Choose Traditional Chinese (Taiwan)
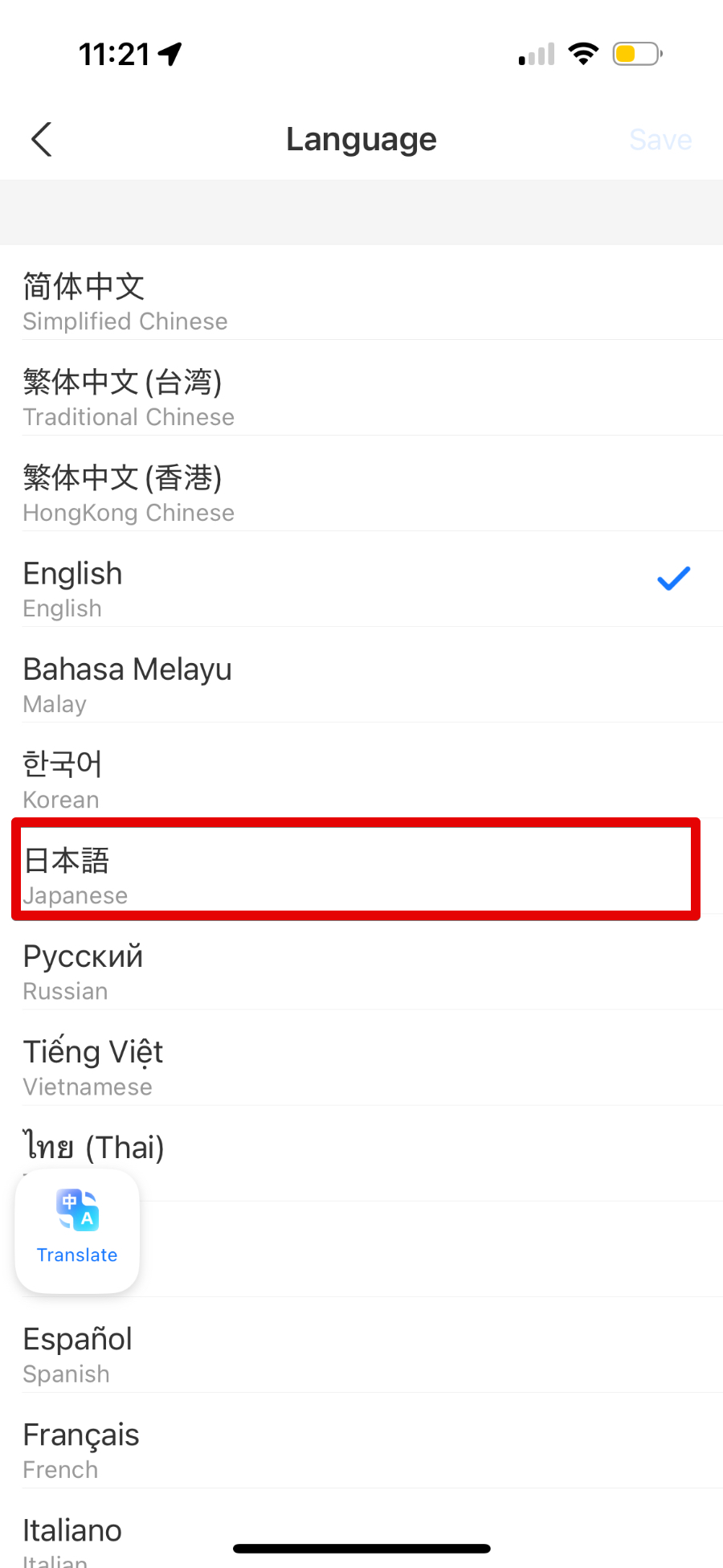 click(361, 397)
